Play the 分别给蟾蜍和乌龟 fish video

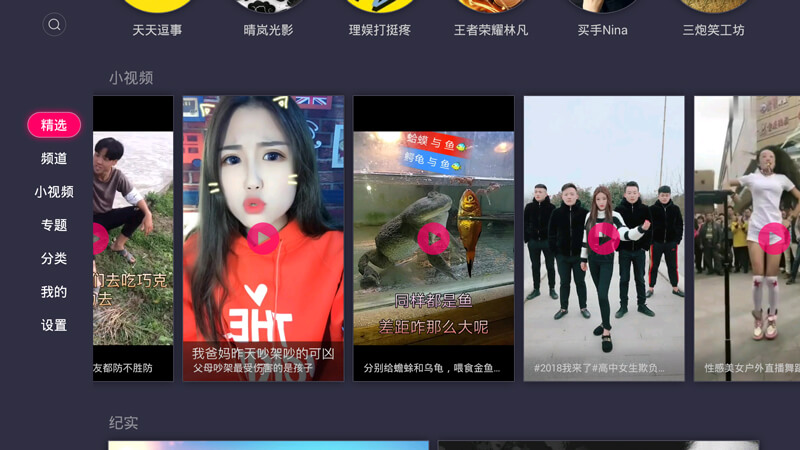pos(433,238)
